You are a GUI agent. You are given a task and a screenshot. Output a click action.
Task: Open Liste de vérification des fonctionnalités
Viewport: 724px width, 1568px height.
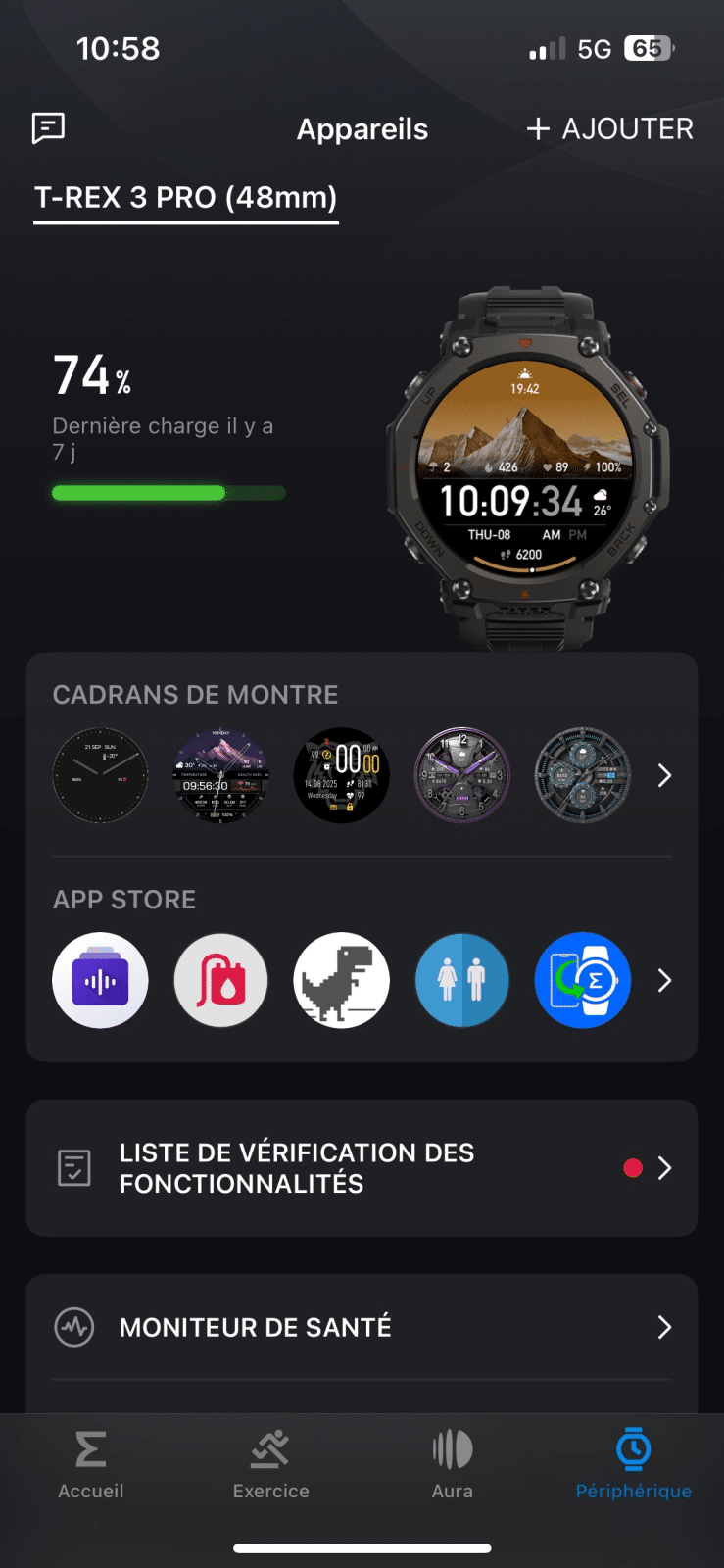click(x=362, y=1167)
